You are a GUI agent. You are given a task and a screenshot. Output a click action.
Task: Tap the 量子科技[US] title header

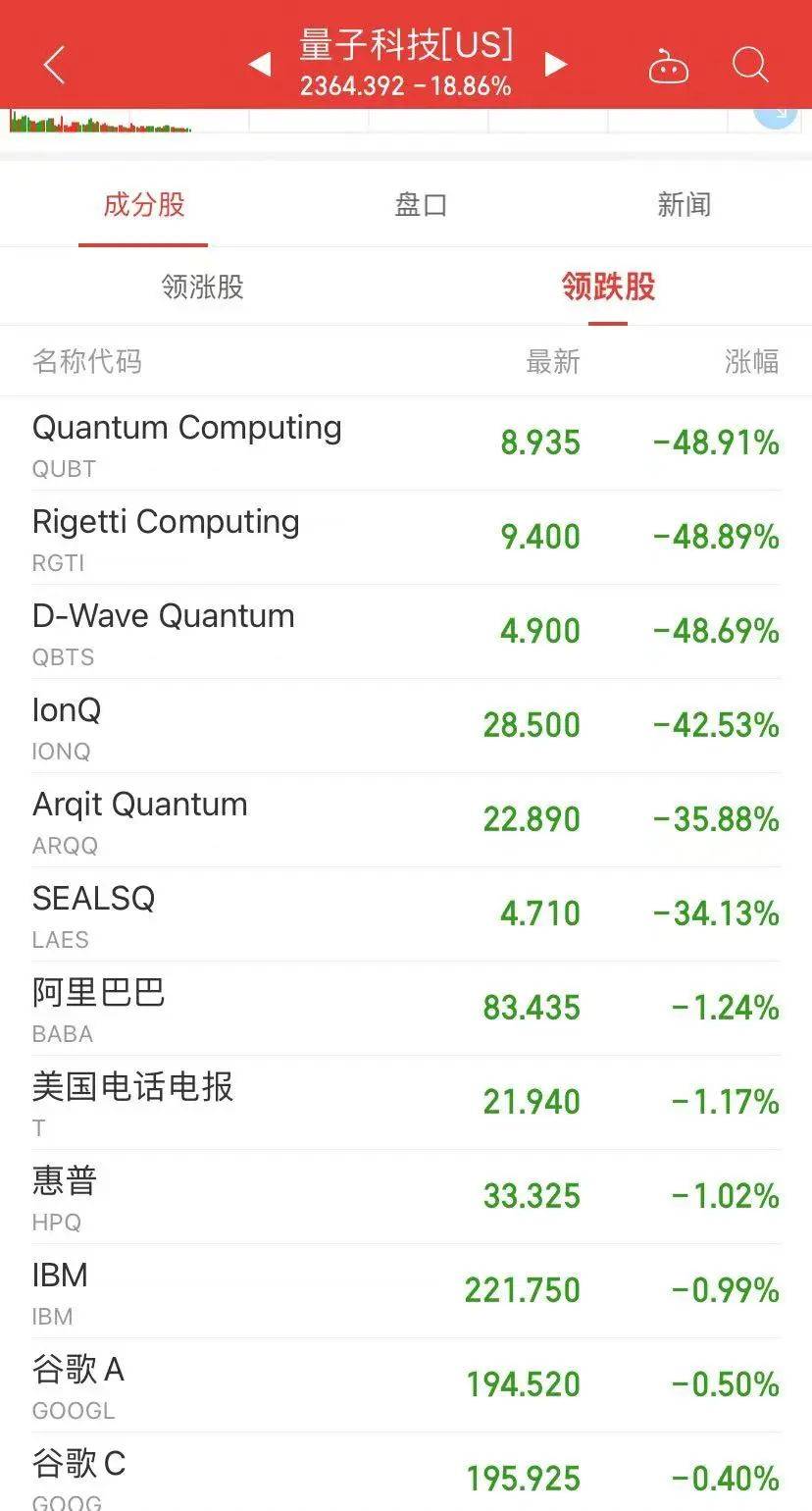point(405,44)
